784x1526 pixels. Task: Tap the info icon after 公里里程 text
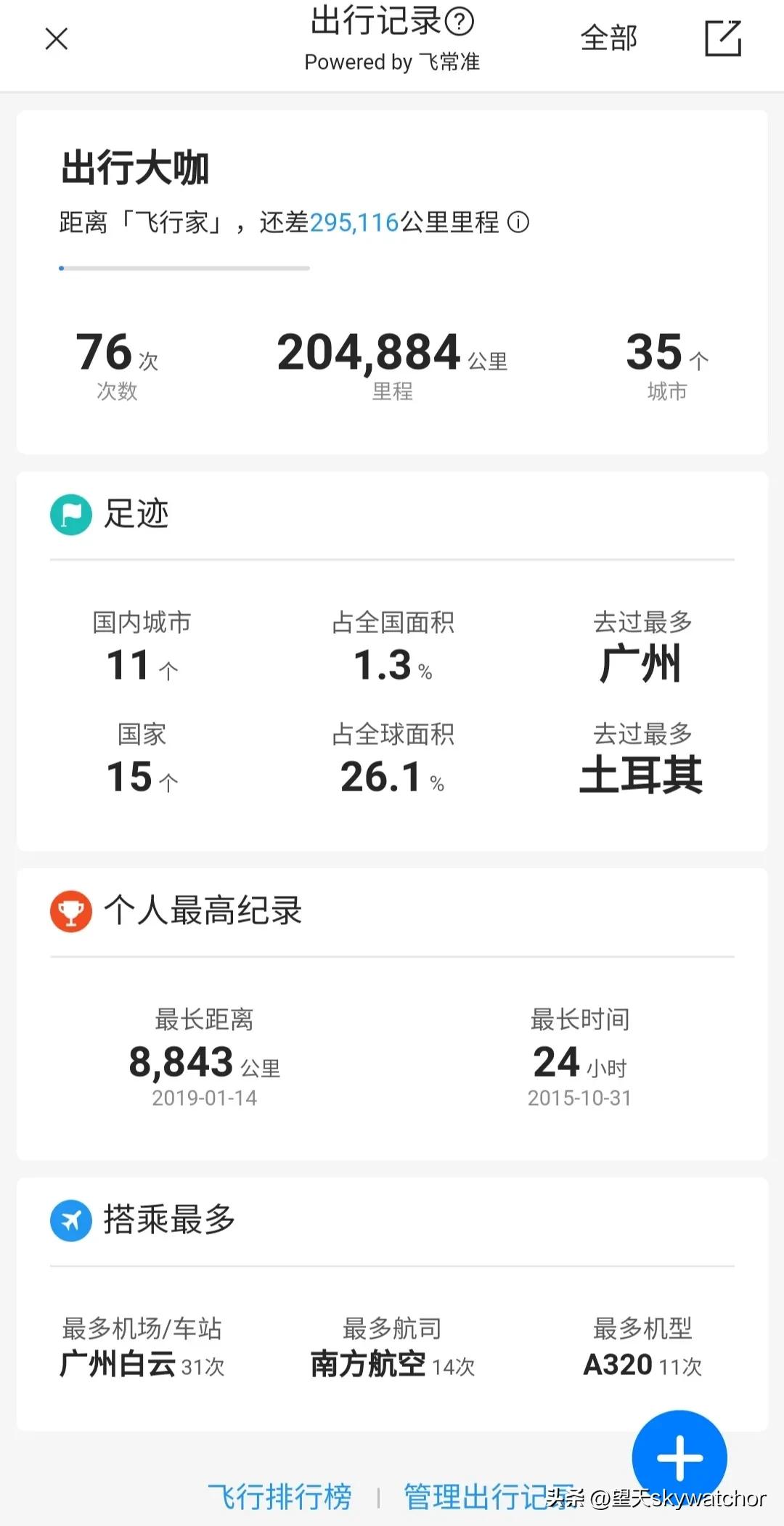(520, 224)
